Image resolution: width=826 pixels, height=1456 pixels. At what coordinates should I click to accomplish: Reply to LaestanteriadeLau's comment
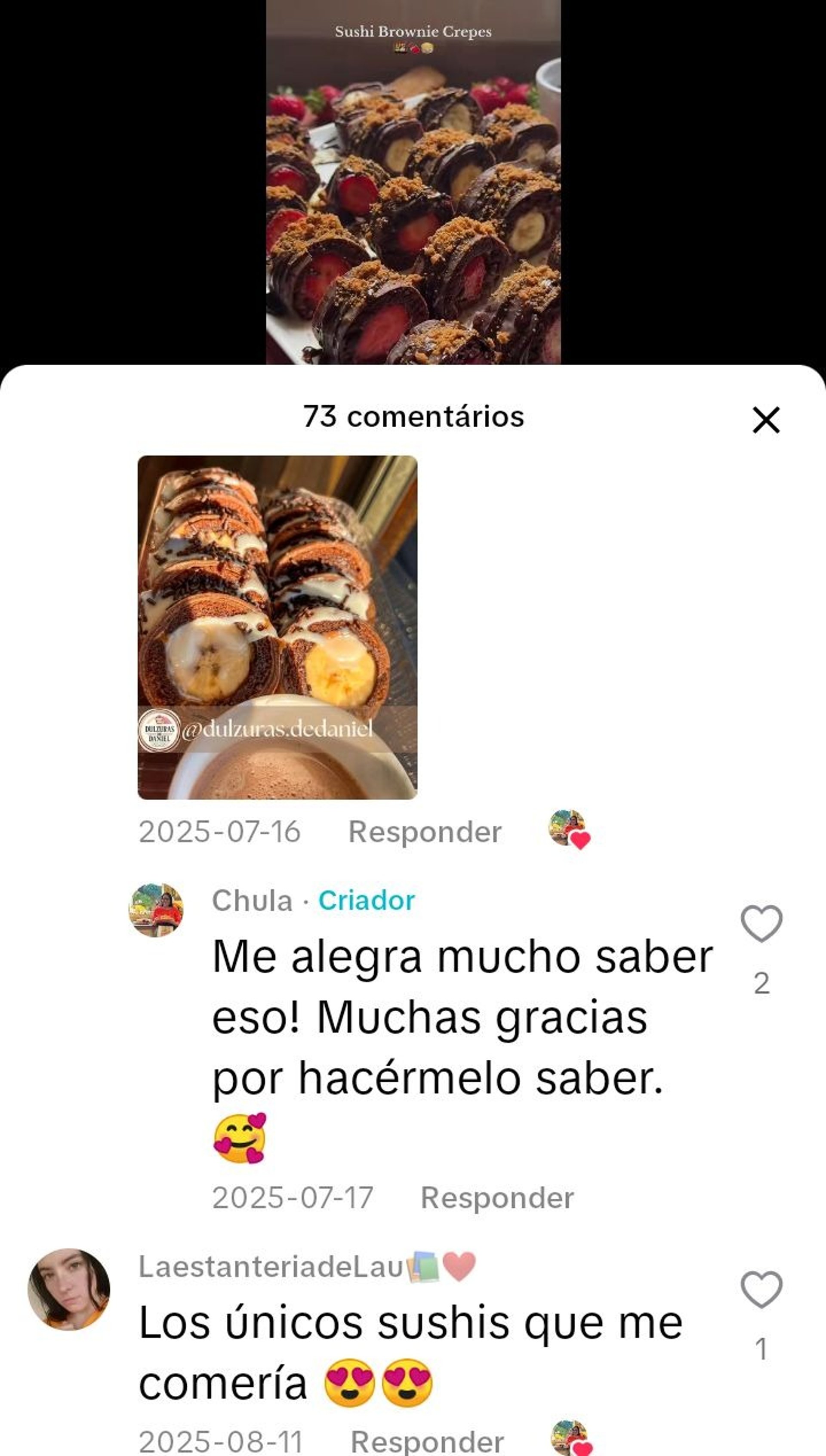[427, 1441]
